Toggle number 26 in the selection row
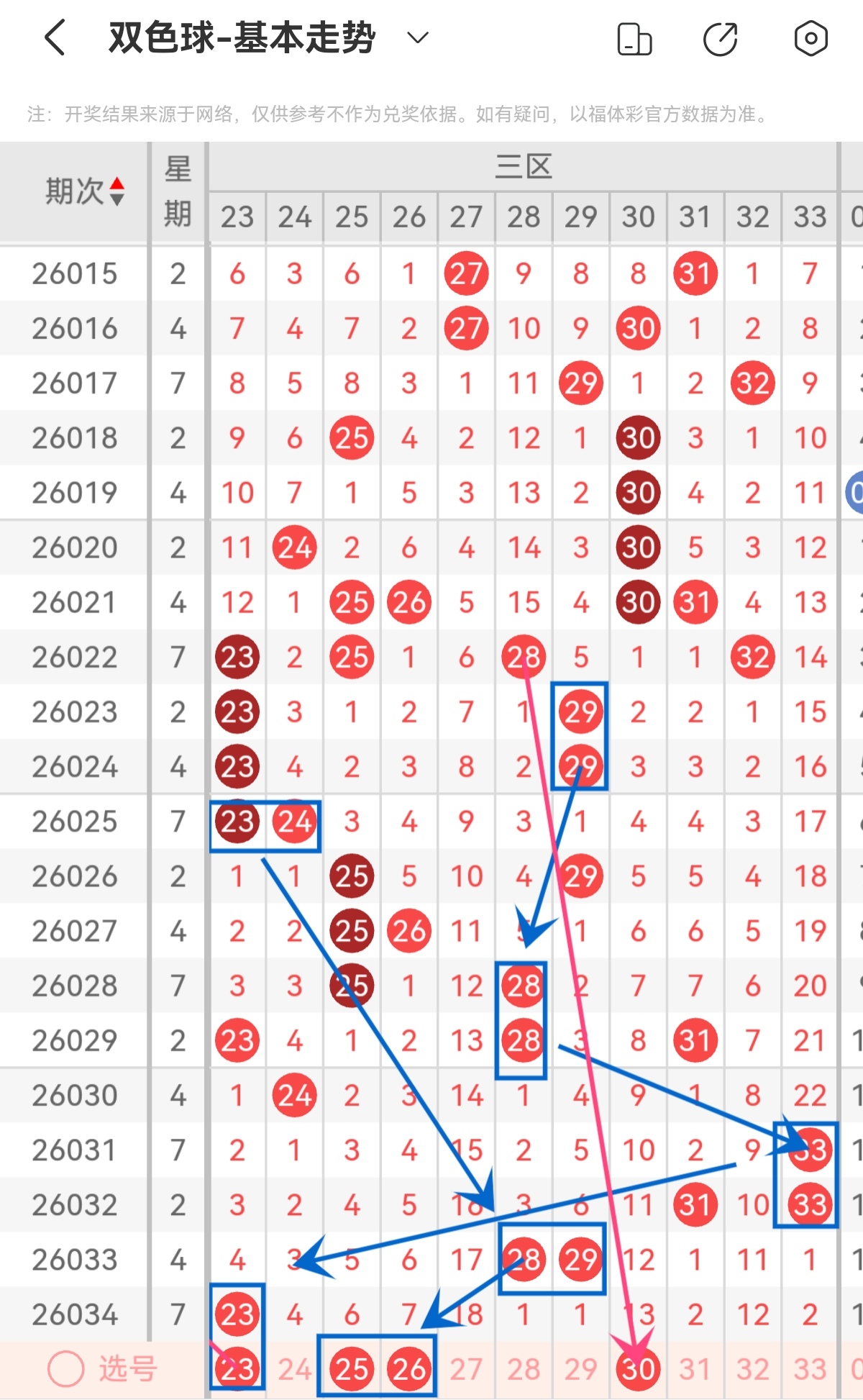The width and height of the screenshot is (863, 1400). 408,1367
